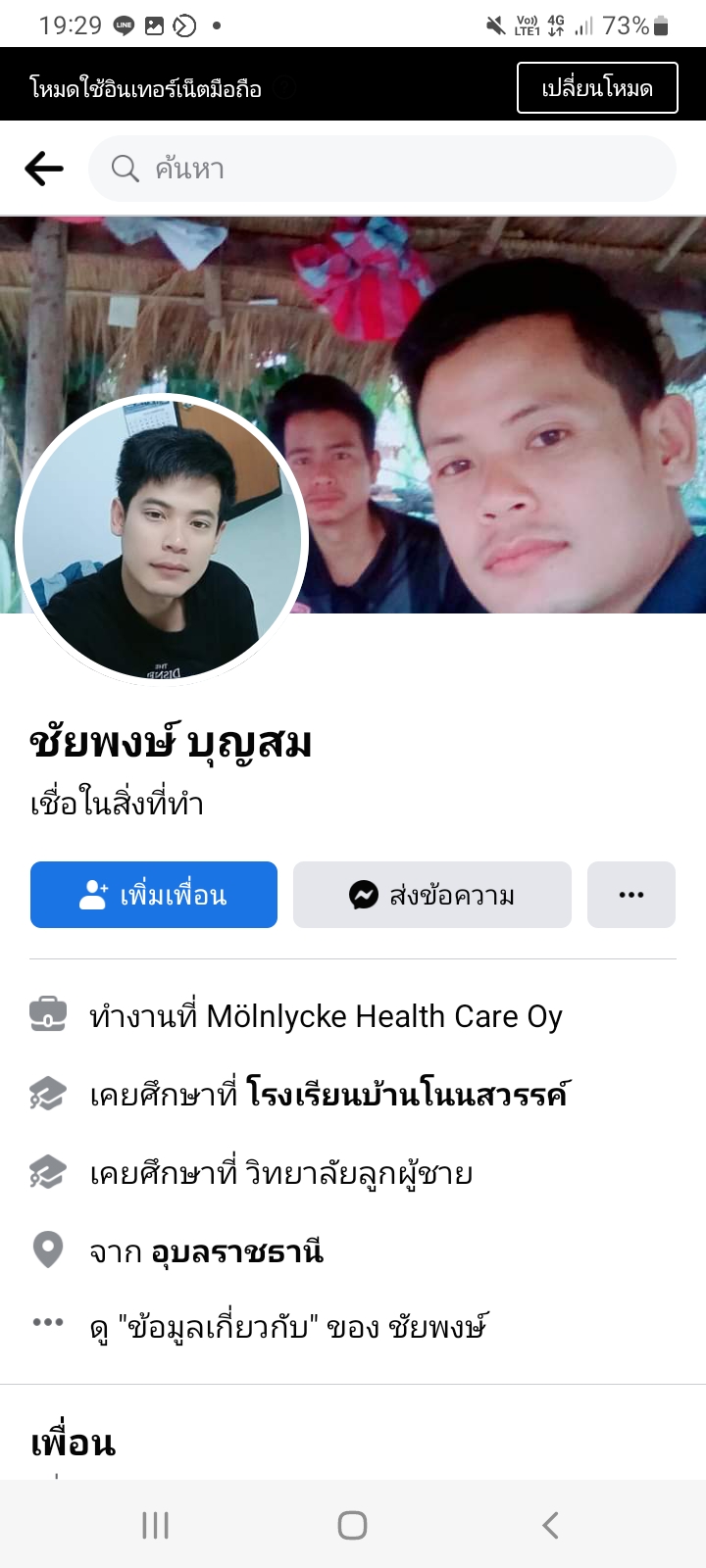706x1568 pixels.
Task: Open the round profile picture
Action: [x=162, y=539]
